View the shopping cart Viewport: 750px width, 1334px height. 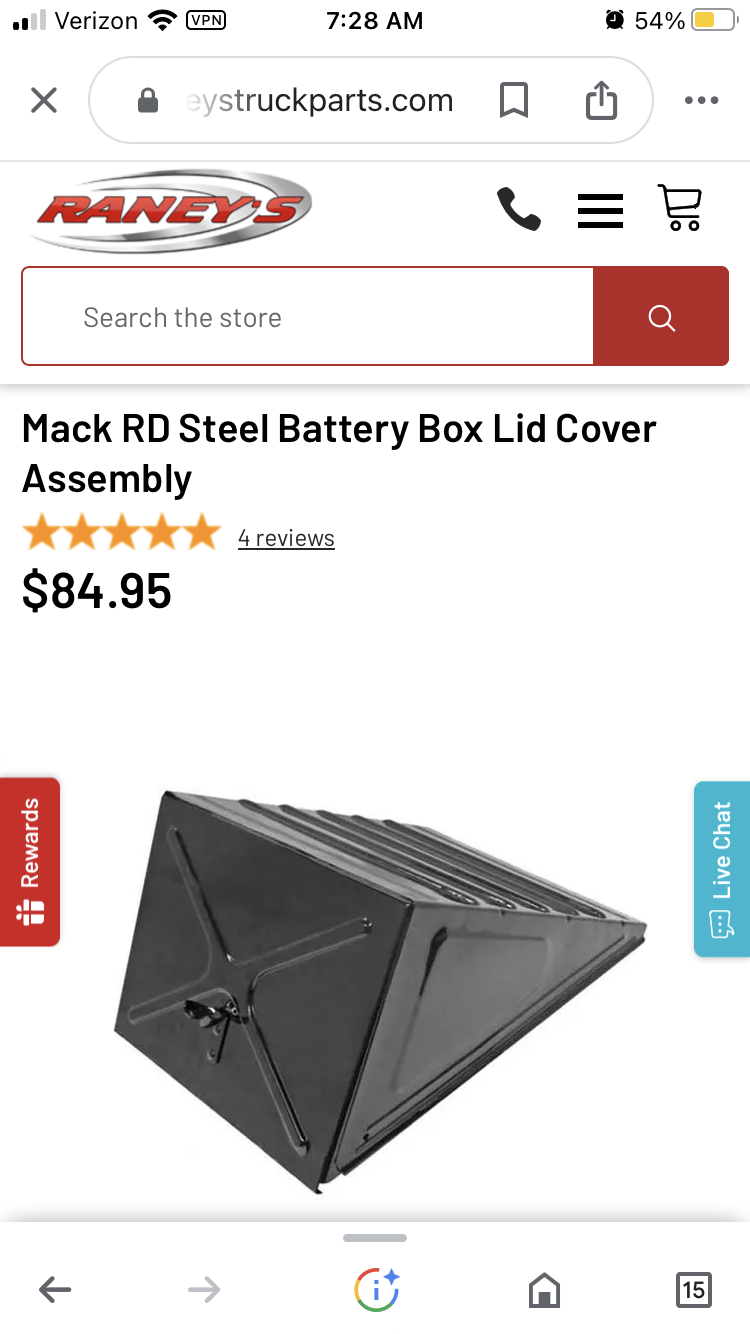pos(680,208)
